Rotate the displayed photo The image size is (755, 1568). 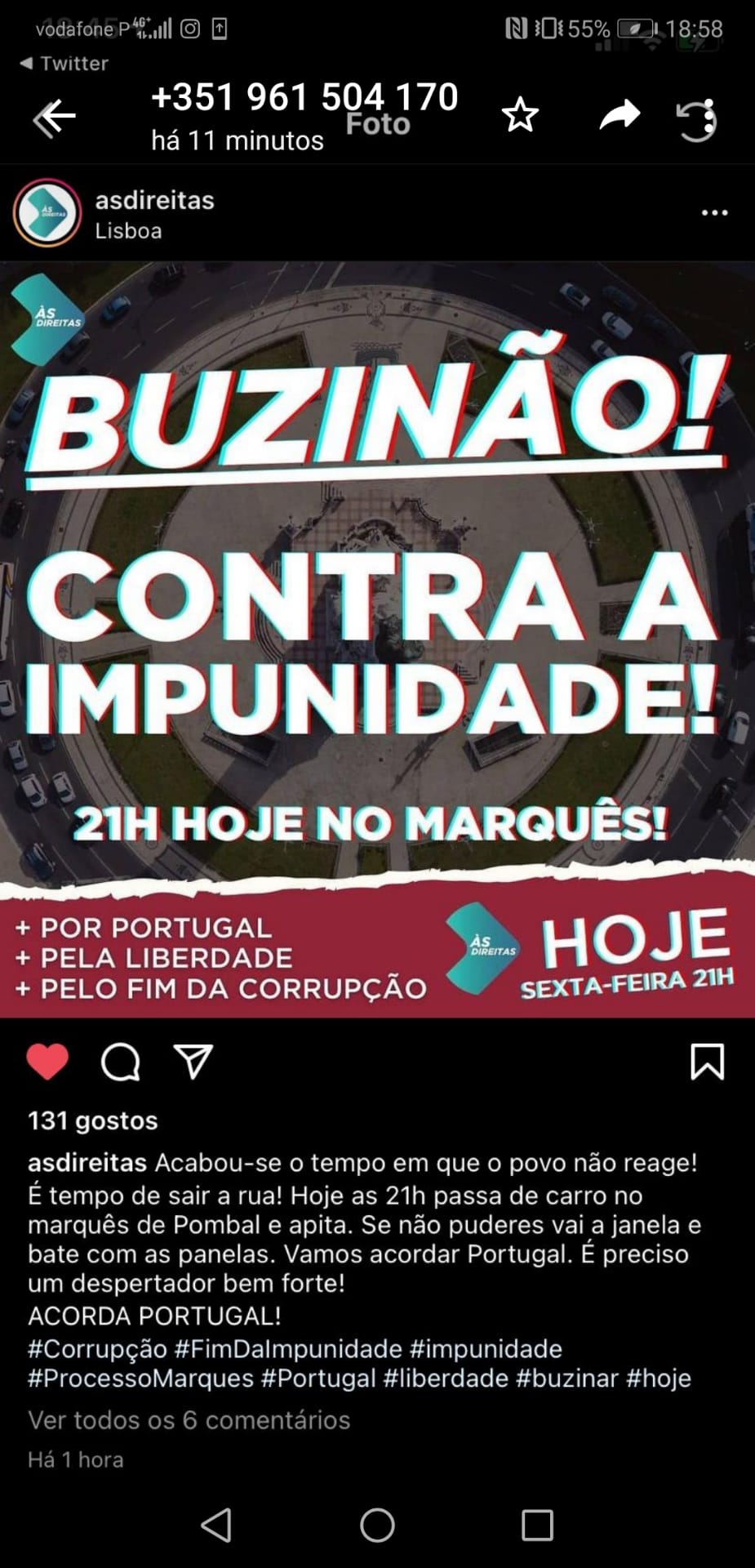[696, 120]
